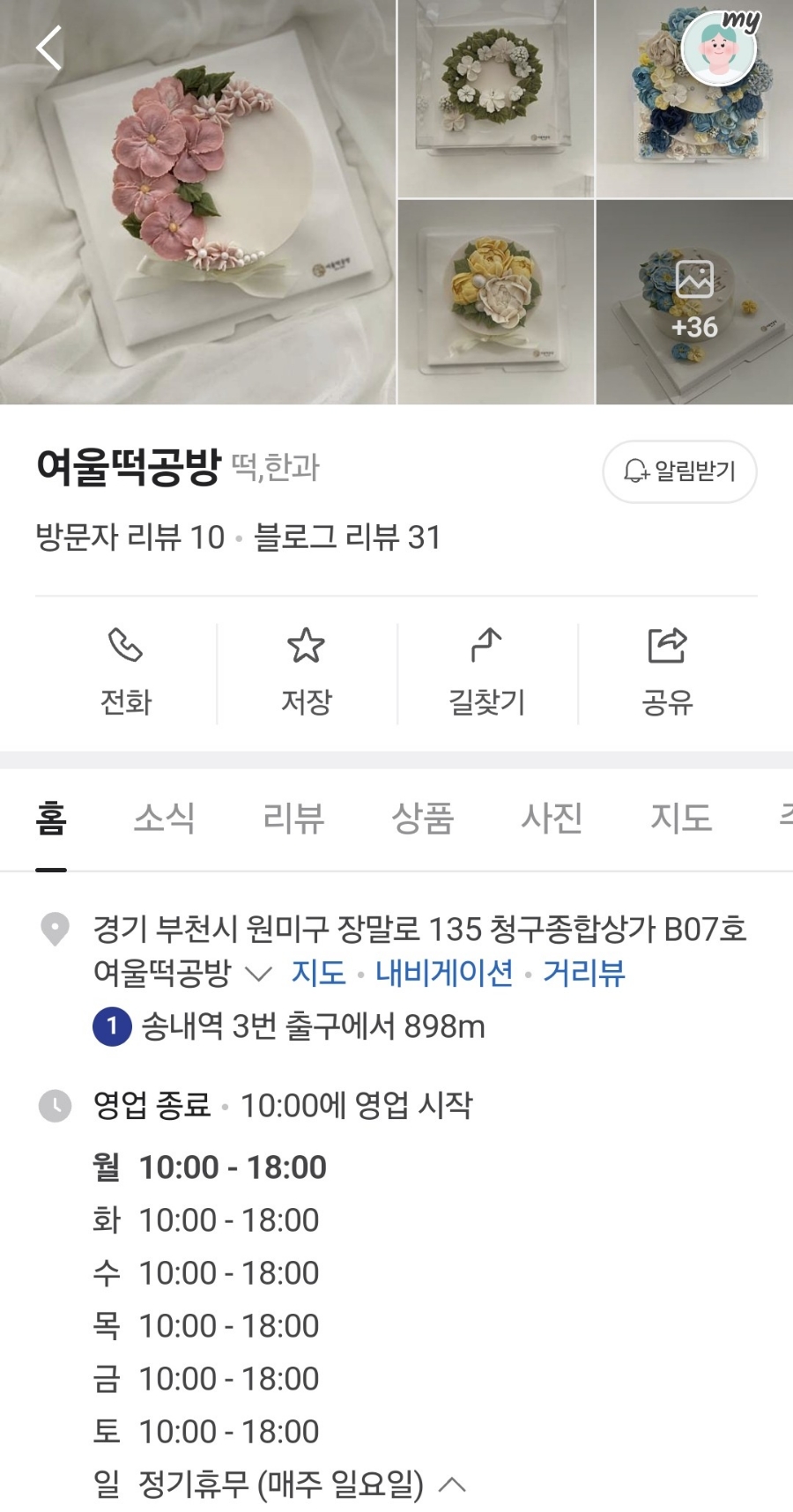Select the 사진 tab
Viewport: 793px width, 1512px height.
coord(552,819)
